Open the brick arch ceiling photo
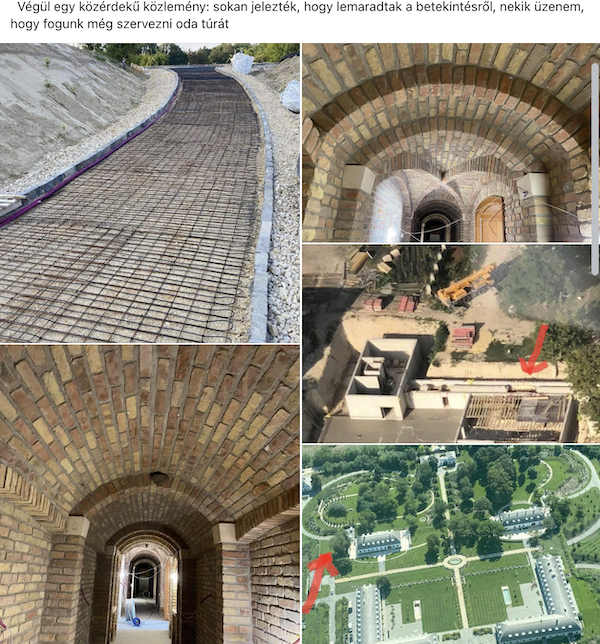This screenshot has height=644, width=600. 450,142
